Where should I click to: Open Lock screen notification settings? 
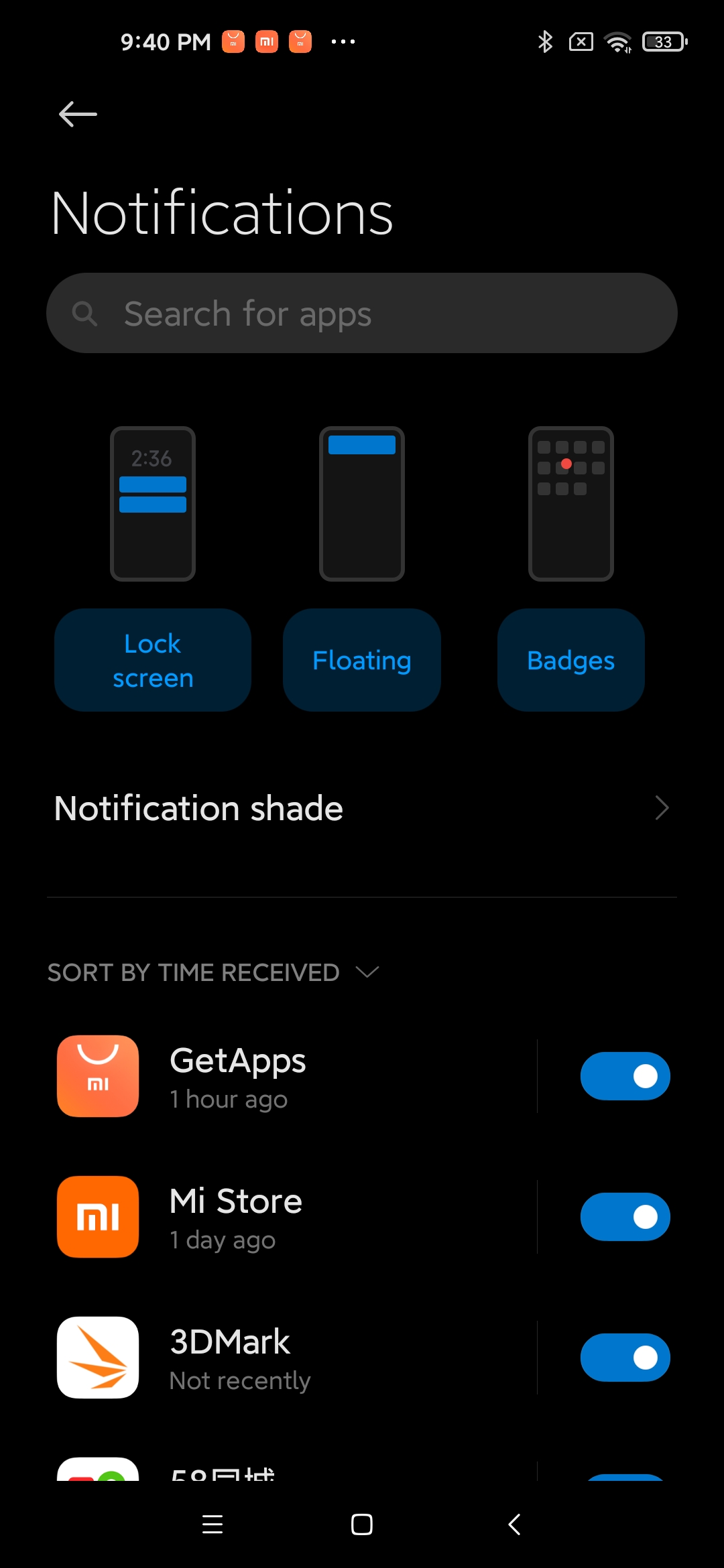tap(153, 660)
